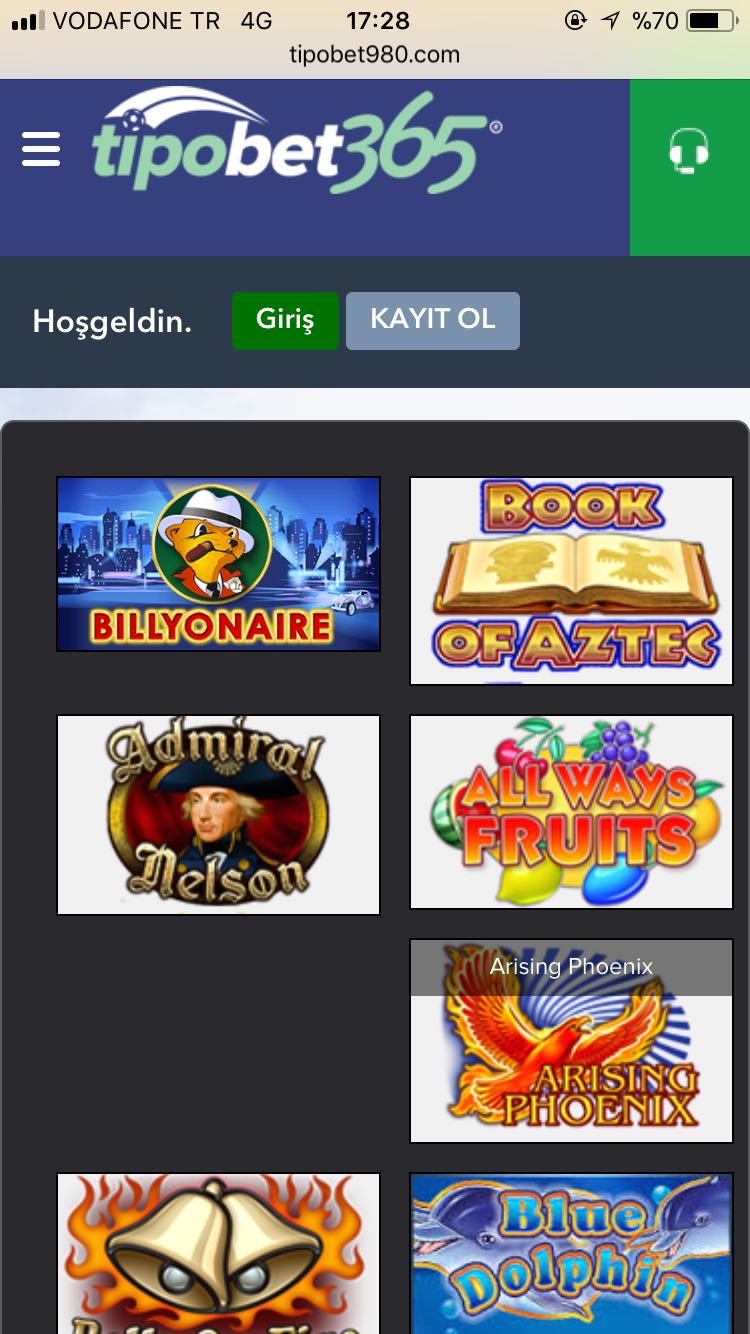
Task: Open the Billyonaire slot game
Action: click(218, 564)
